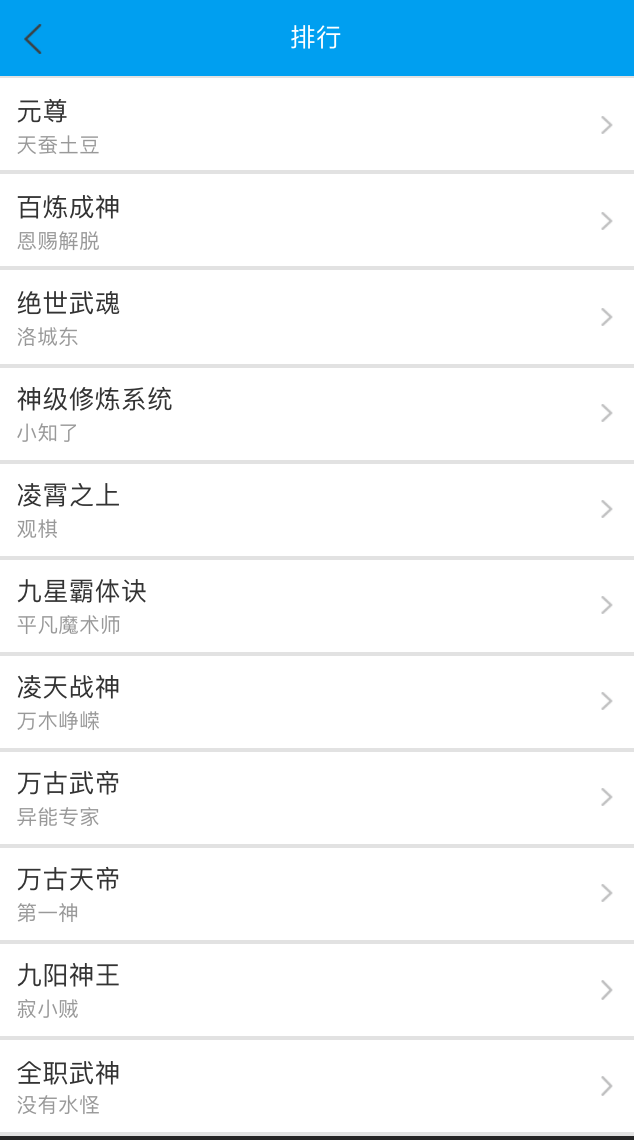Image resolution: width=634 pixels, height=1140 pixels.
Task: Go back from the 排行 page
Action: [33, 39]
